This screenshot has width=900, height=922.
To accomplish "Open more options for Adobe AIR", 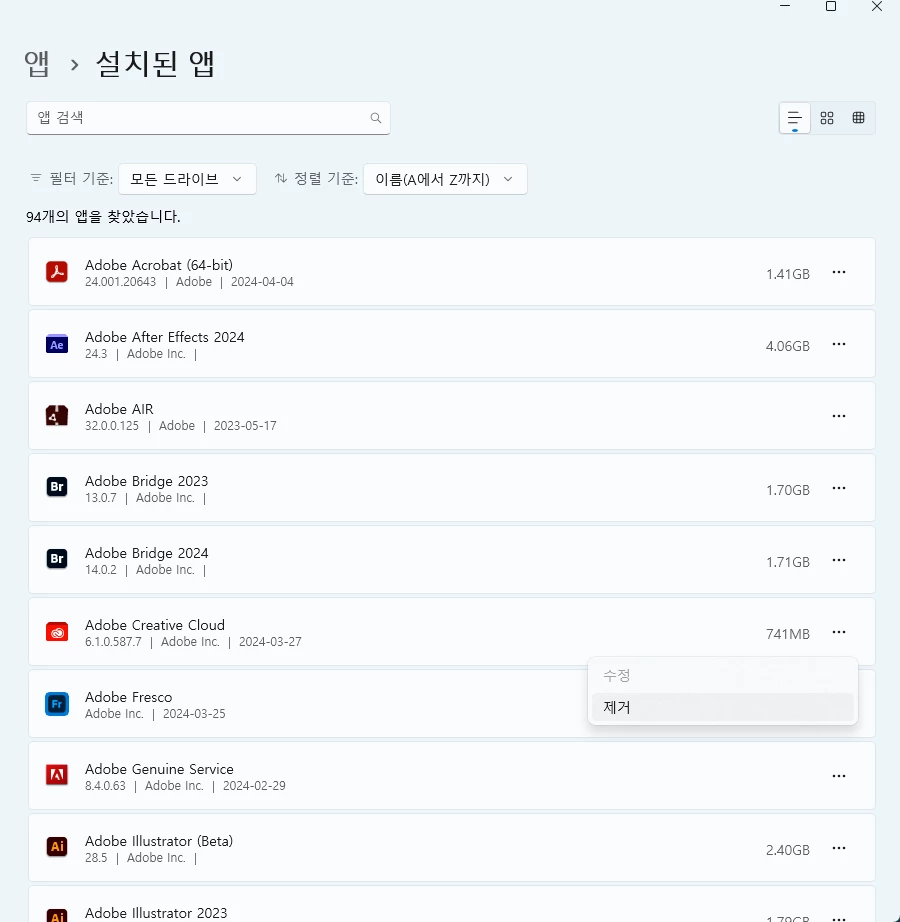I will pyautogui.click(x=839, y=416).
